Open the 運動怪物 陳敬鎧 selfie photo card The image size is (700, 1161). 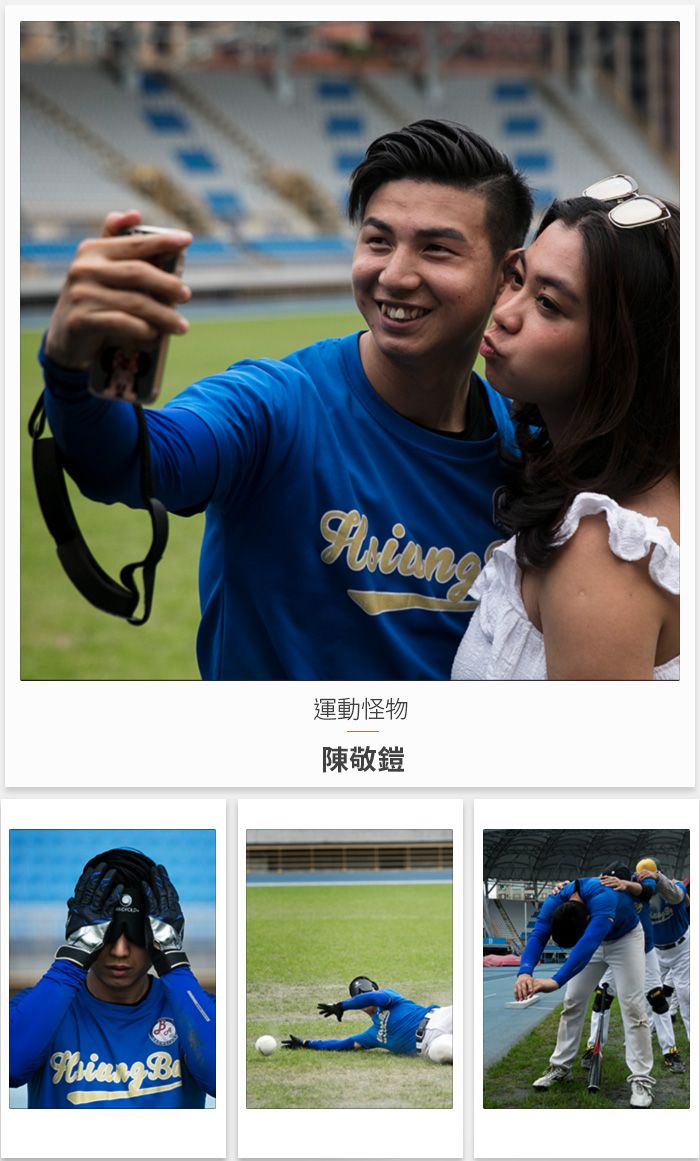(x=349, y=350)
